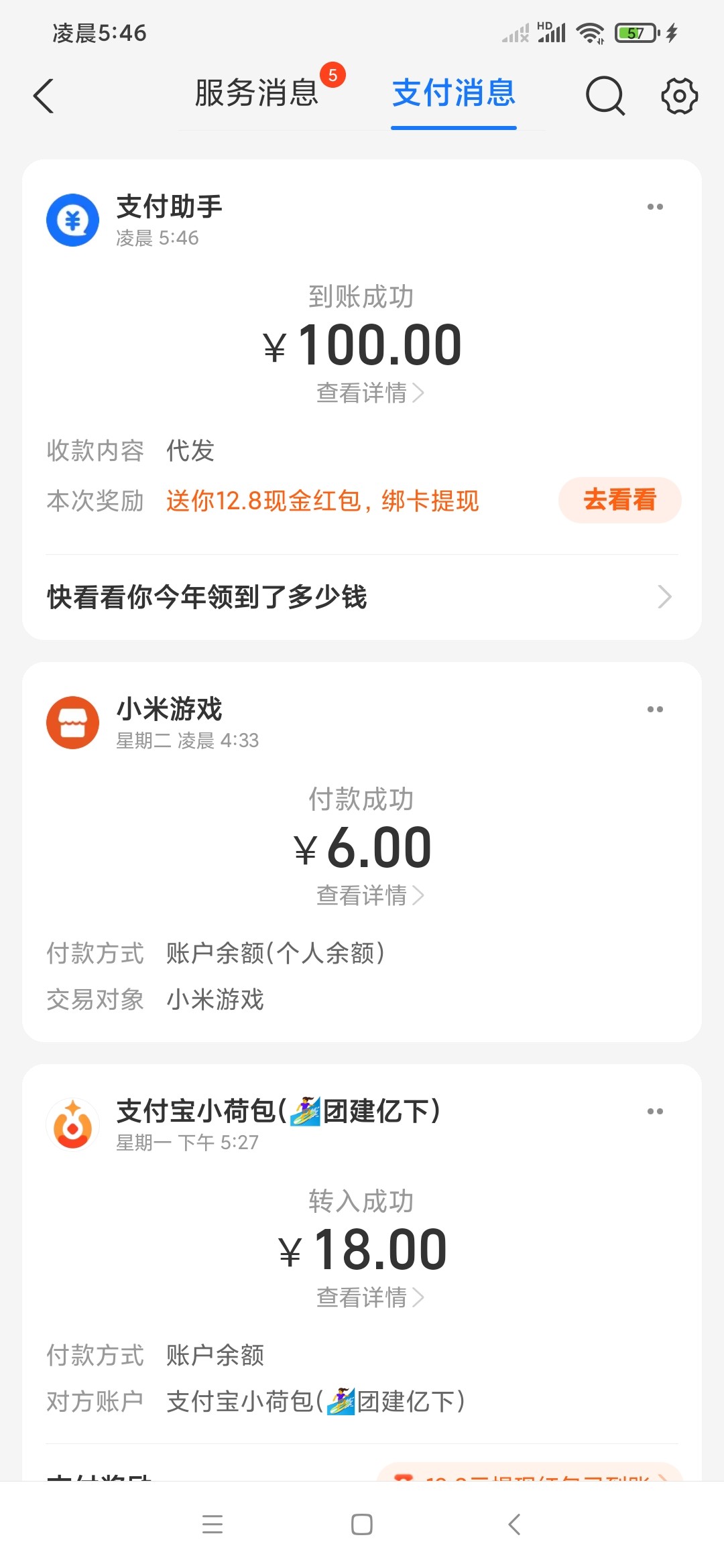Tap the 去看看 button

point(619,500)
